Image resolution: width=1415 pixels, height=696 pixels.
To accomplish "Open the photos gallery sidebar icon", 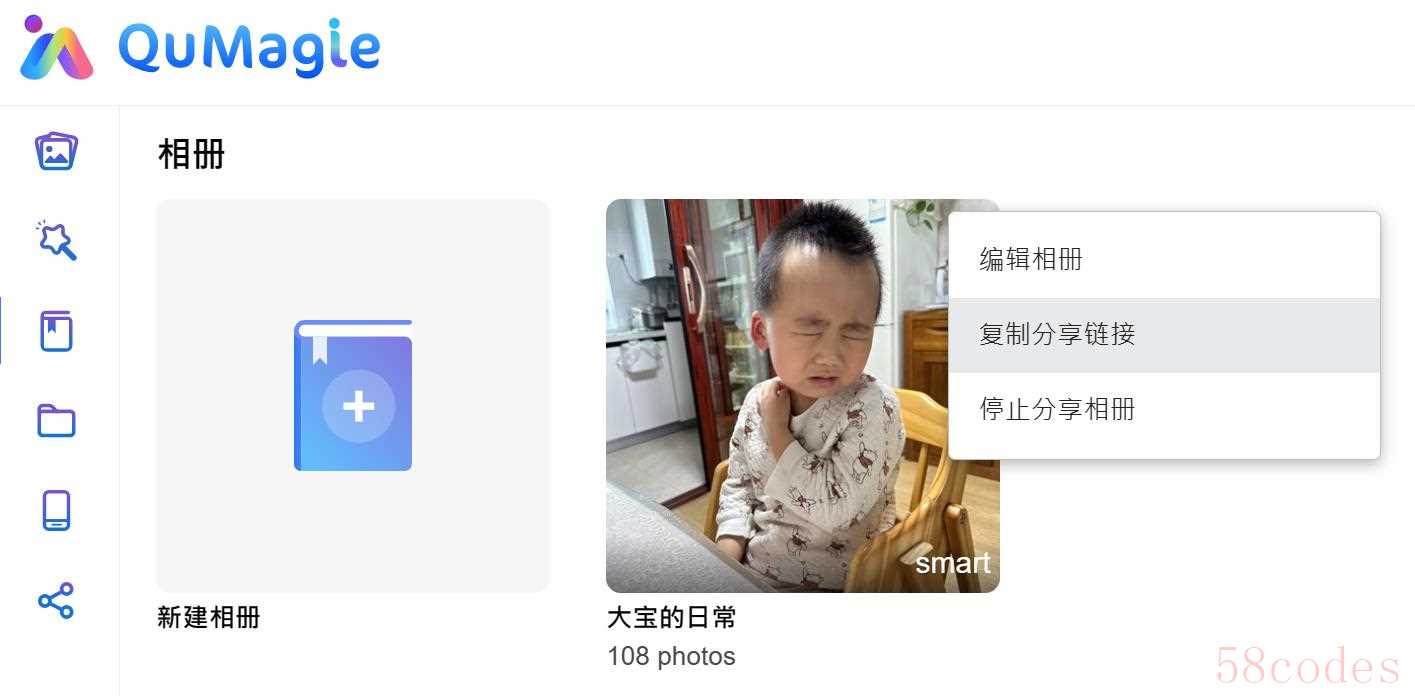I will click(57, 152).
